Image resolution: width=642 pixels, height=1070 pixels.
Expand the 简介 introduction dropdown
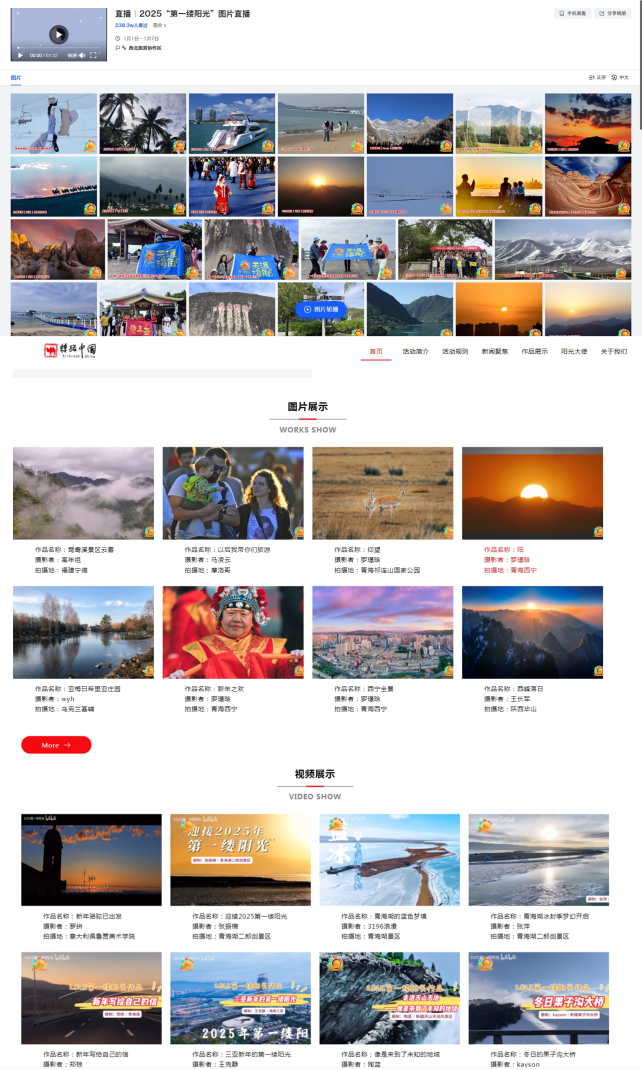pyautogui.click(x=159, y=24)
